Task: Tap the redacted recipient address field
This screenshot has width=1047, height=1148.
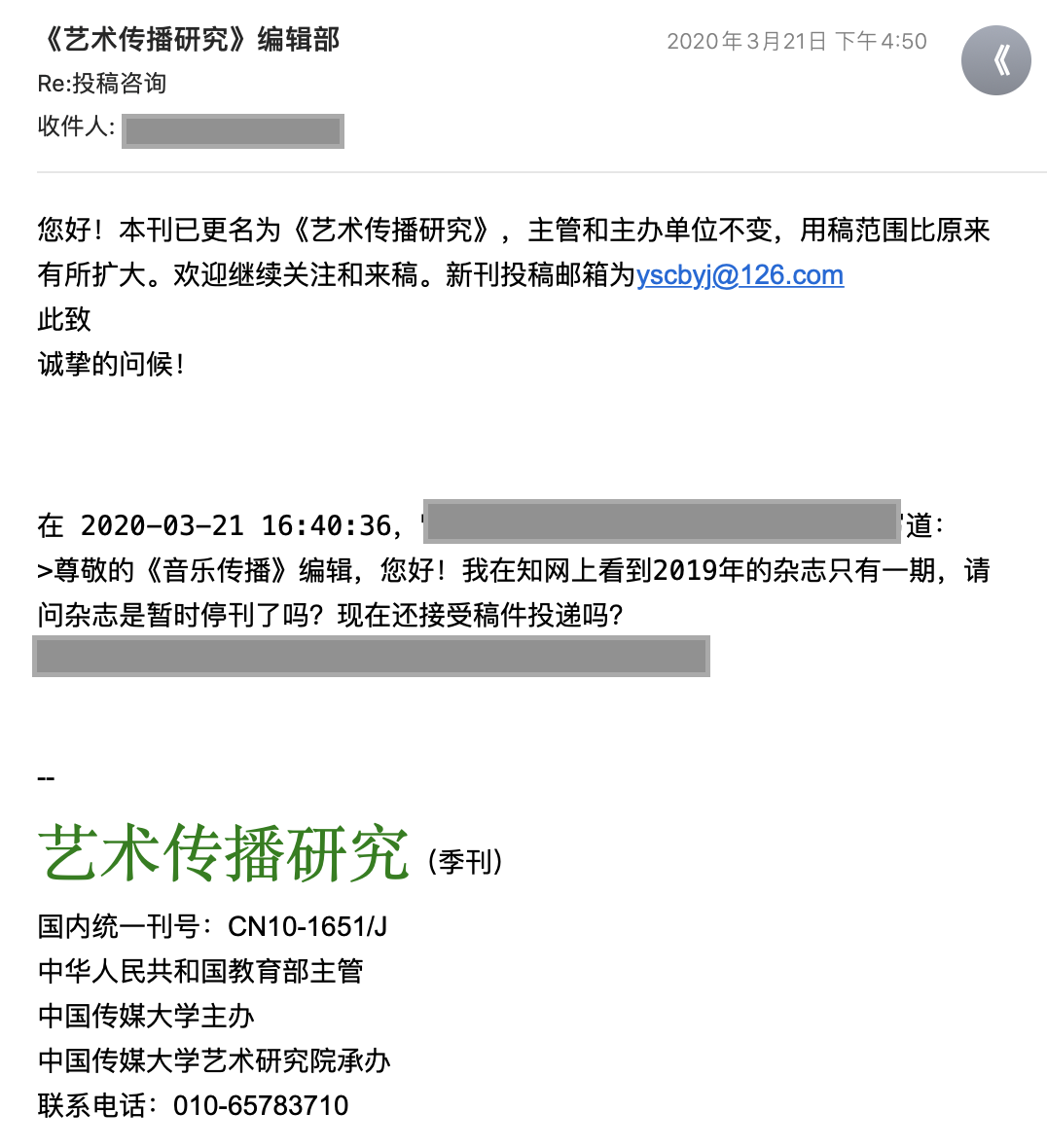Action: 234,130
